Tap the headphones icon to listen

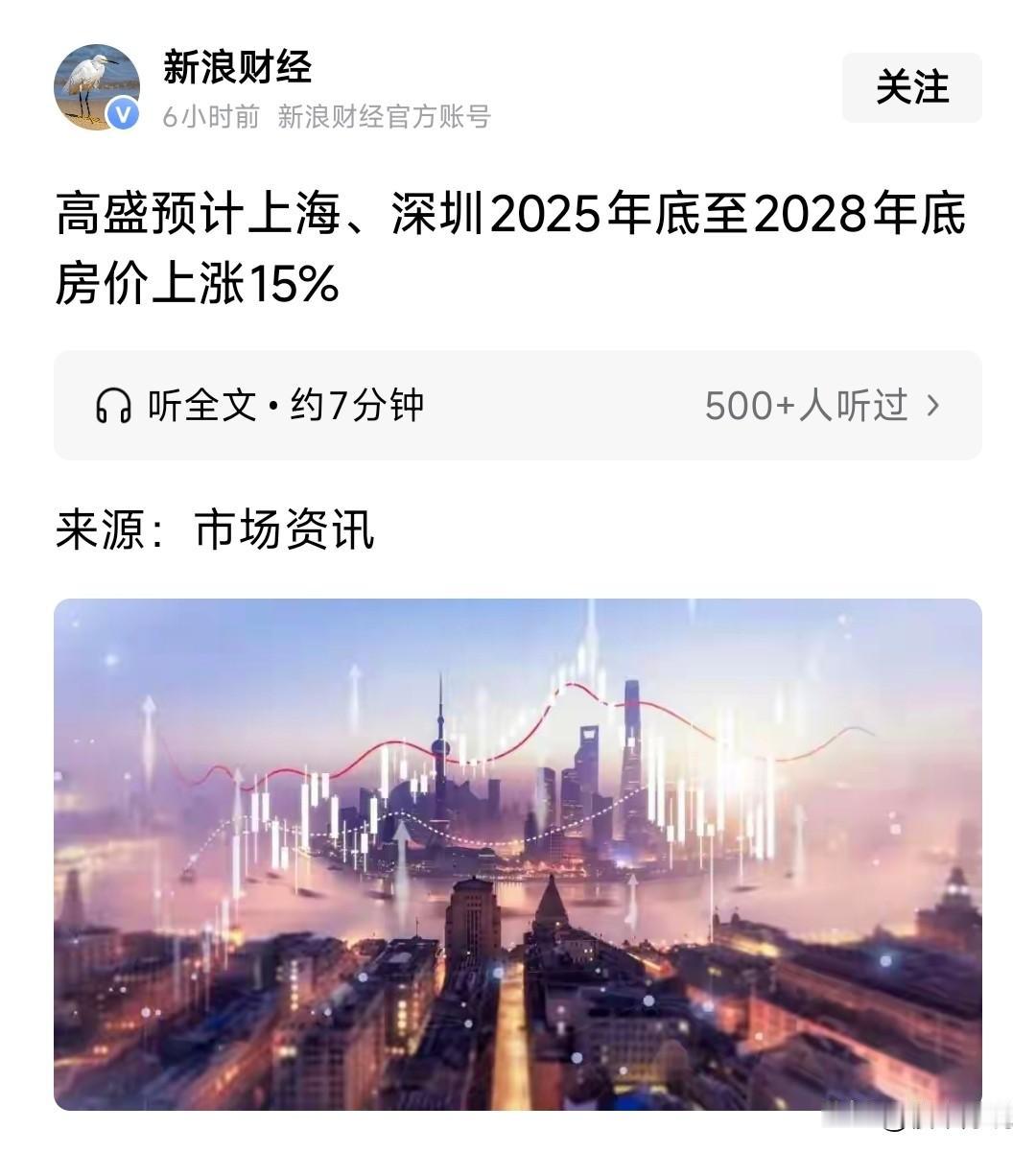point(114,406)
